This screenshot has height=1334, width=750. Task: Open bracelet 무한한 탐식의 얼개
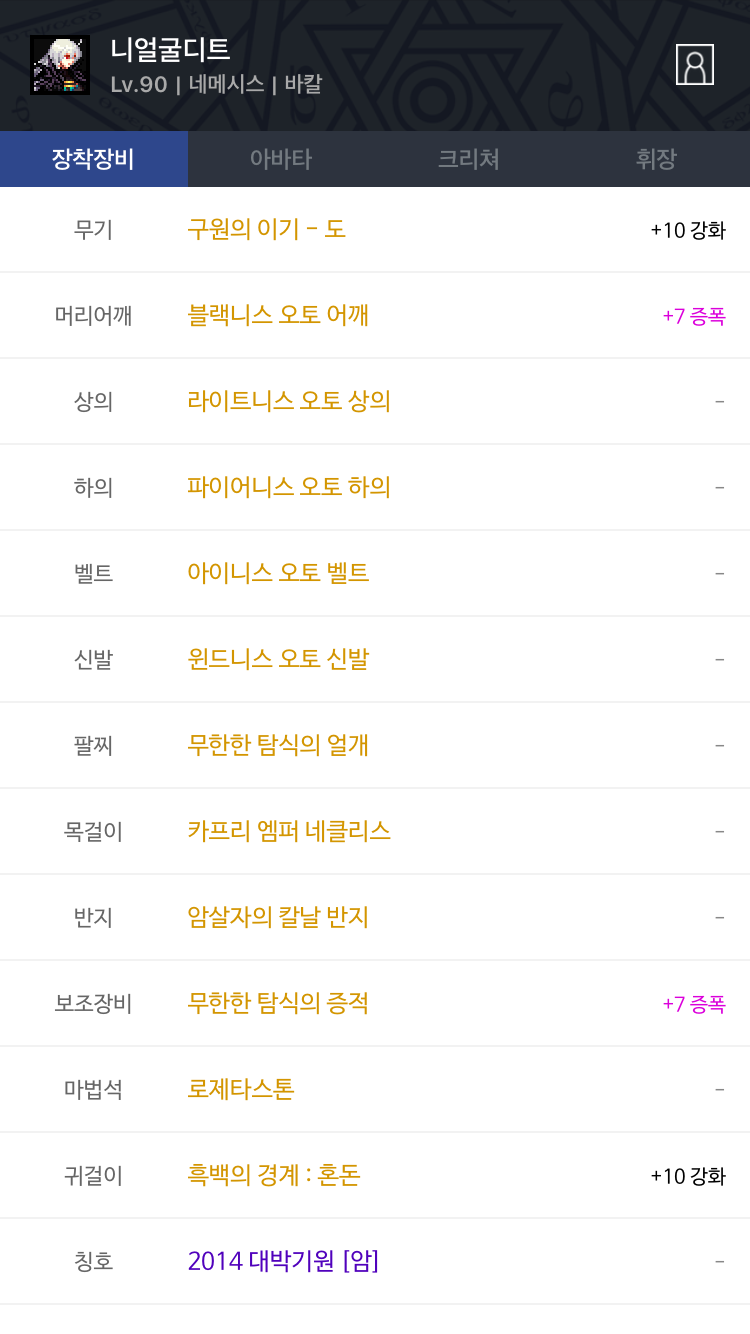(x=375, y=745)
